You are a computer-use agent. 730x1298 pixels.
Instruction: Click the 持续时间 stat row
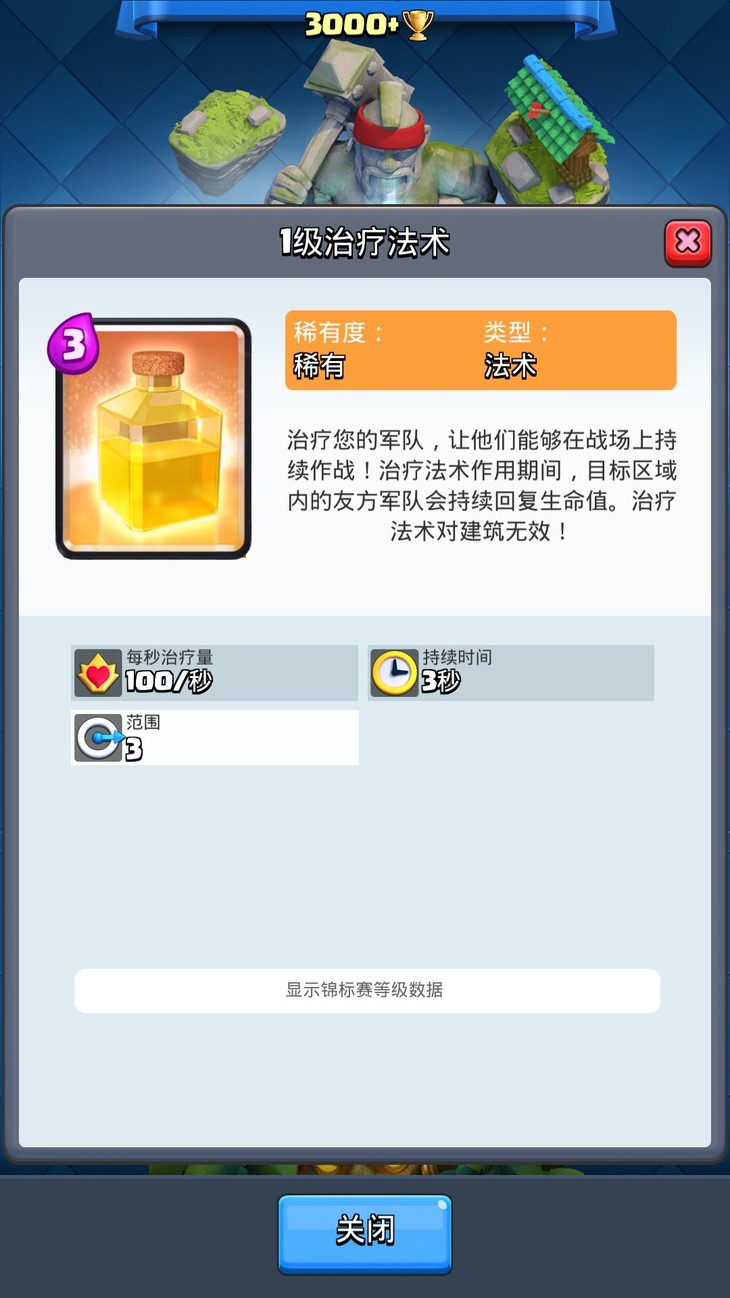510,672
